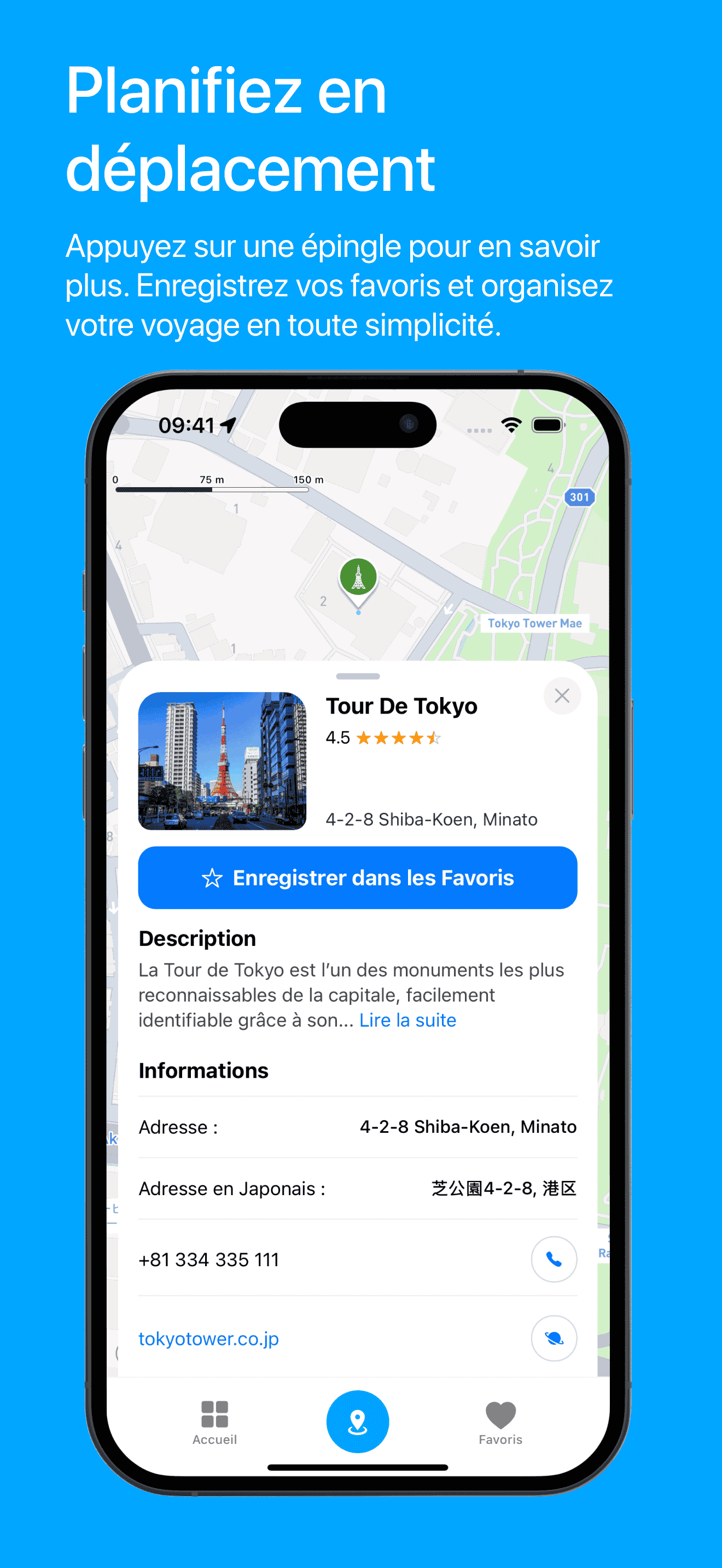This screenshot has height=1568, width=722.
Task: Toggle the battery indicator
Action: (548, 425)
